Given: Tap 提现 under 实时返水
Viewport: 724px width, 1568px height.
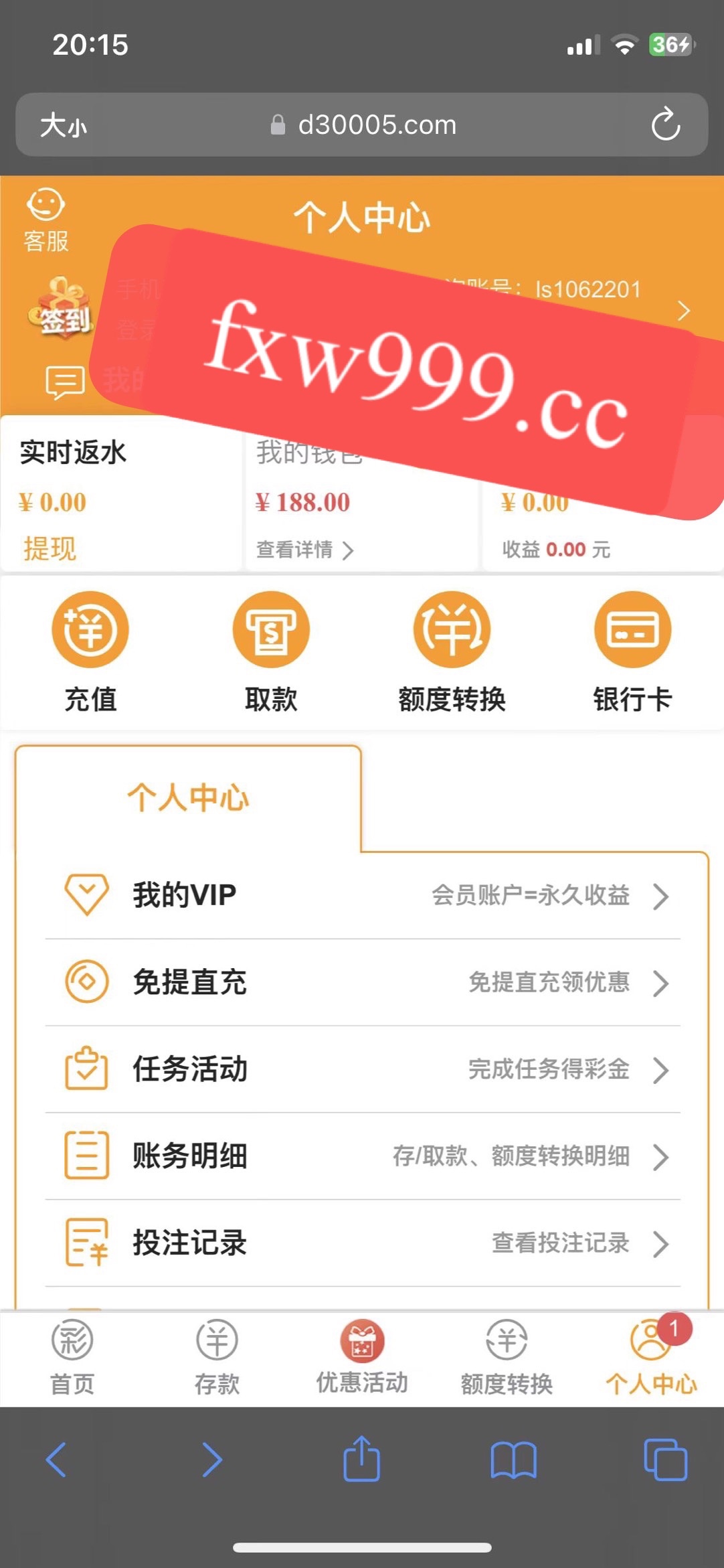Looking at the screenshot, I should (50, 548).
